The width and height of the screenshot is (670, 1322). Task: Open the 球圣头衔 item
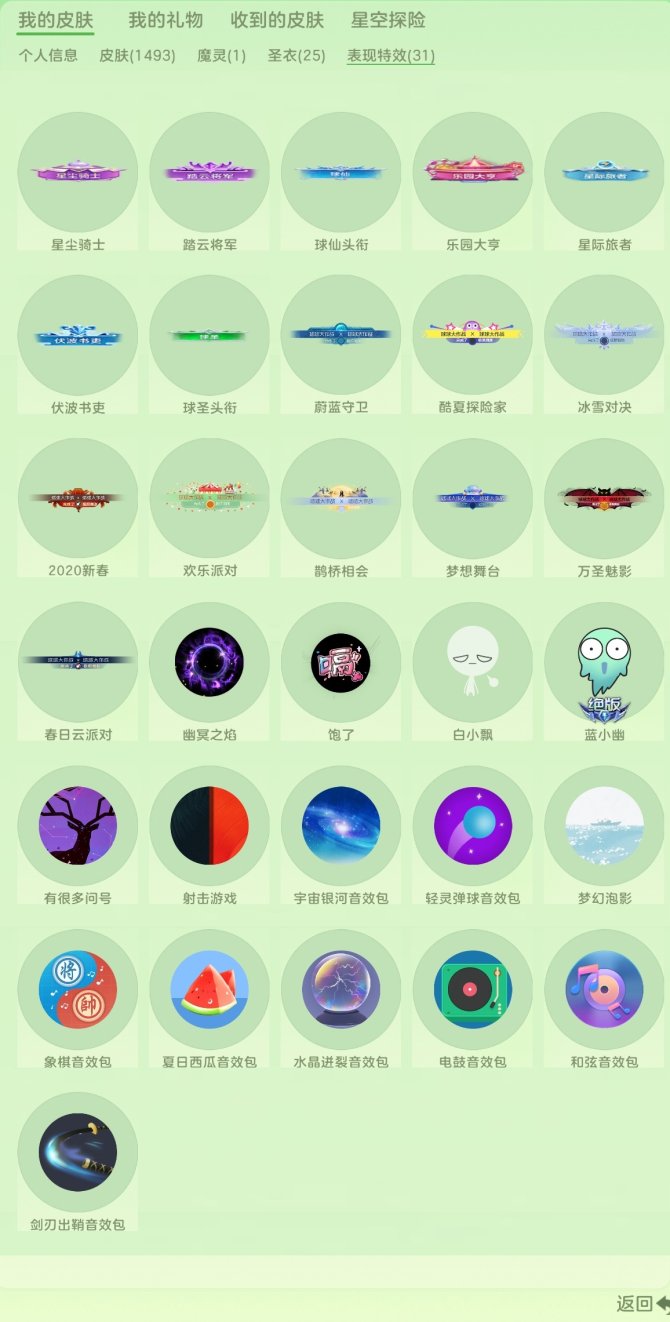(209, 336)
